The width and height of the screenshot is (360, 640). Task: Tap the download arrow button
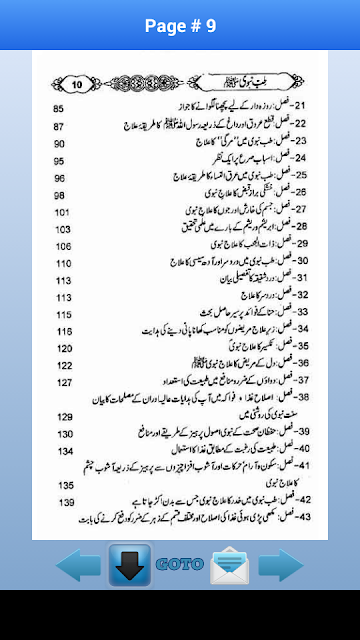click(130, 565)
